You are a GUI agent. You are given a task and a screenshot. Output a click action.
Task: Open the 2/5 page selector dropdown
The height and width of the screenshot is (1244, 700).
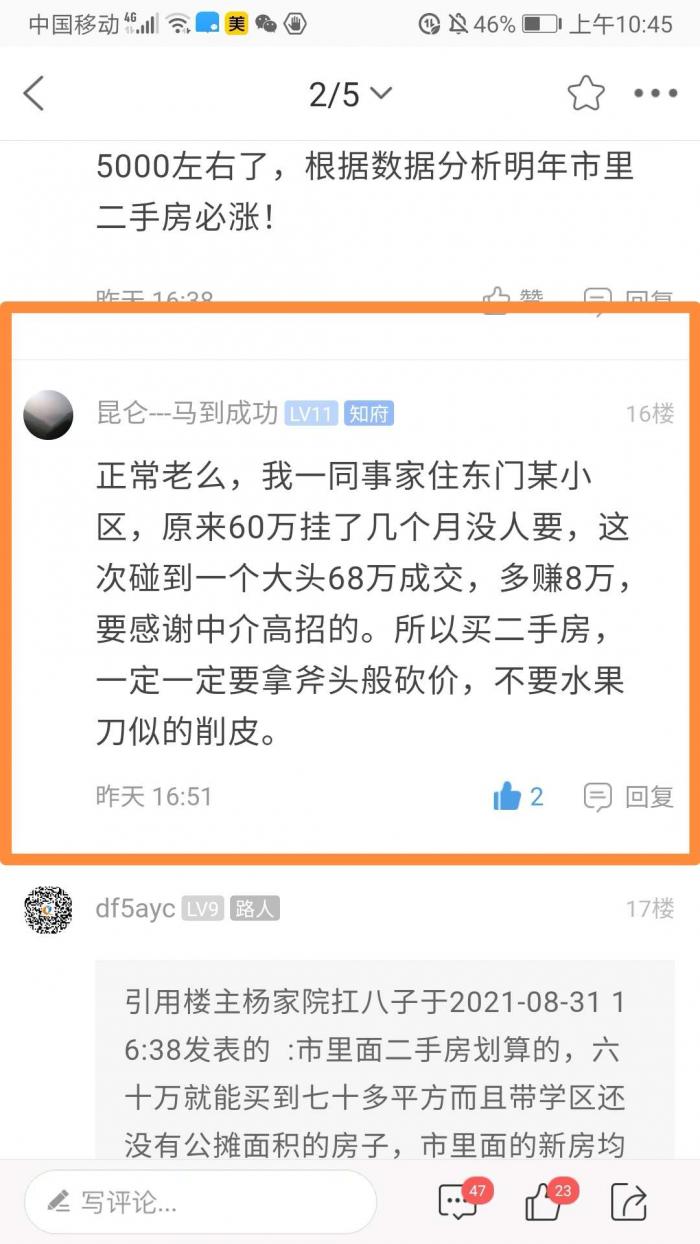coord(349,95)
